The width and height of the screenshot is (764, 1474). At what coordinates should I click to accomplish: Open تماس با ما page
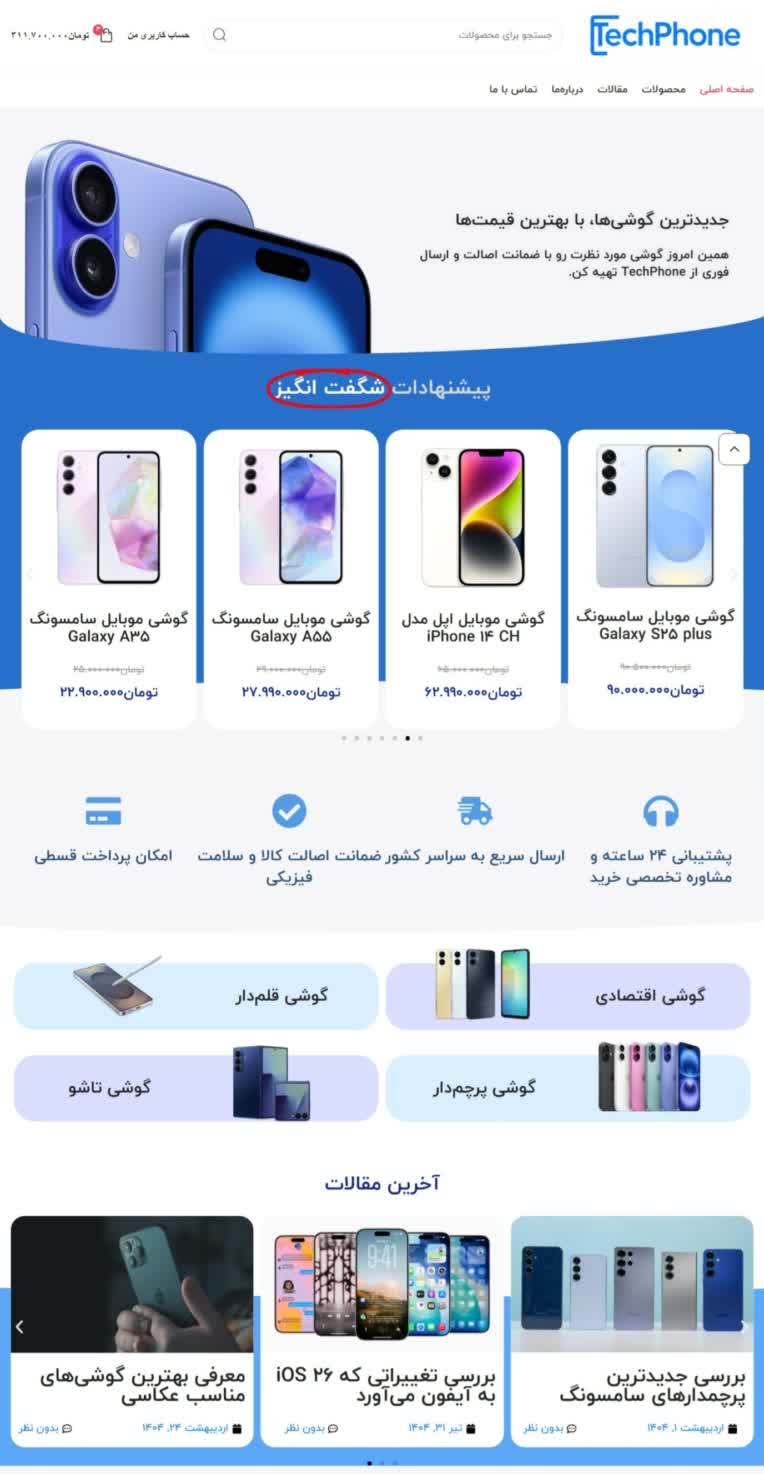point(513,90)
